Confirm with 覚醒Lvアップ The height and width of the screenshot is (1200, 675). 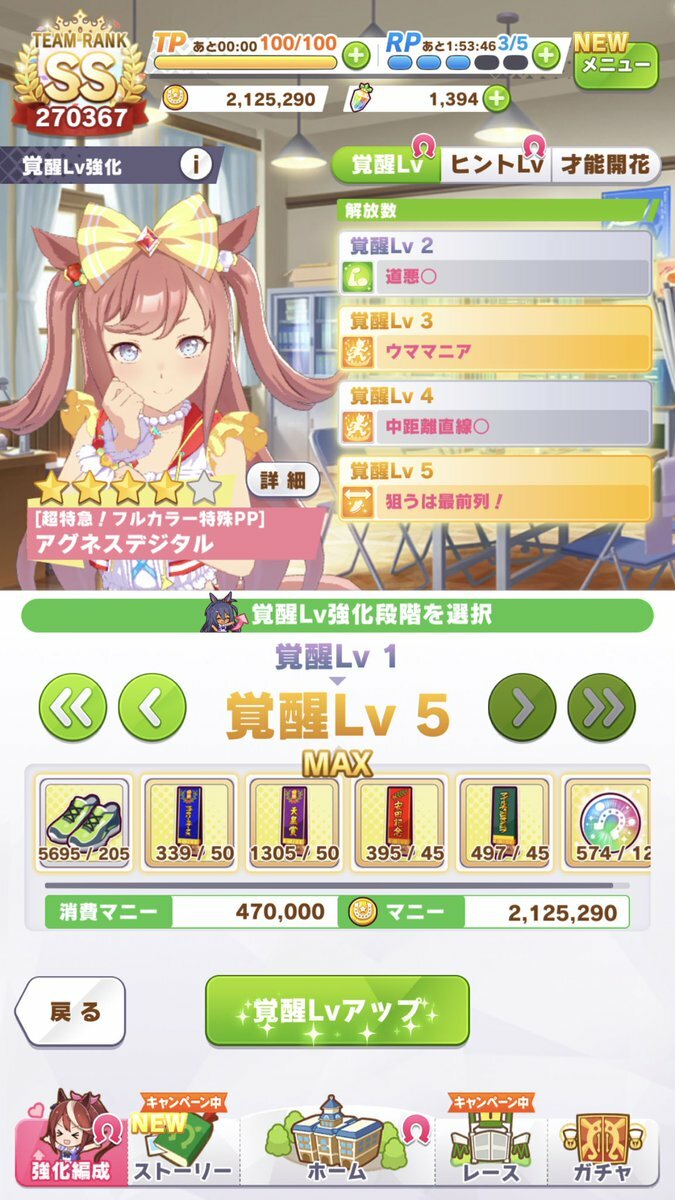(x=337, y=1011)
